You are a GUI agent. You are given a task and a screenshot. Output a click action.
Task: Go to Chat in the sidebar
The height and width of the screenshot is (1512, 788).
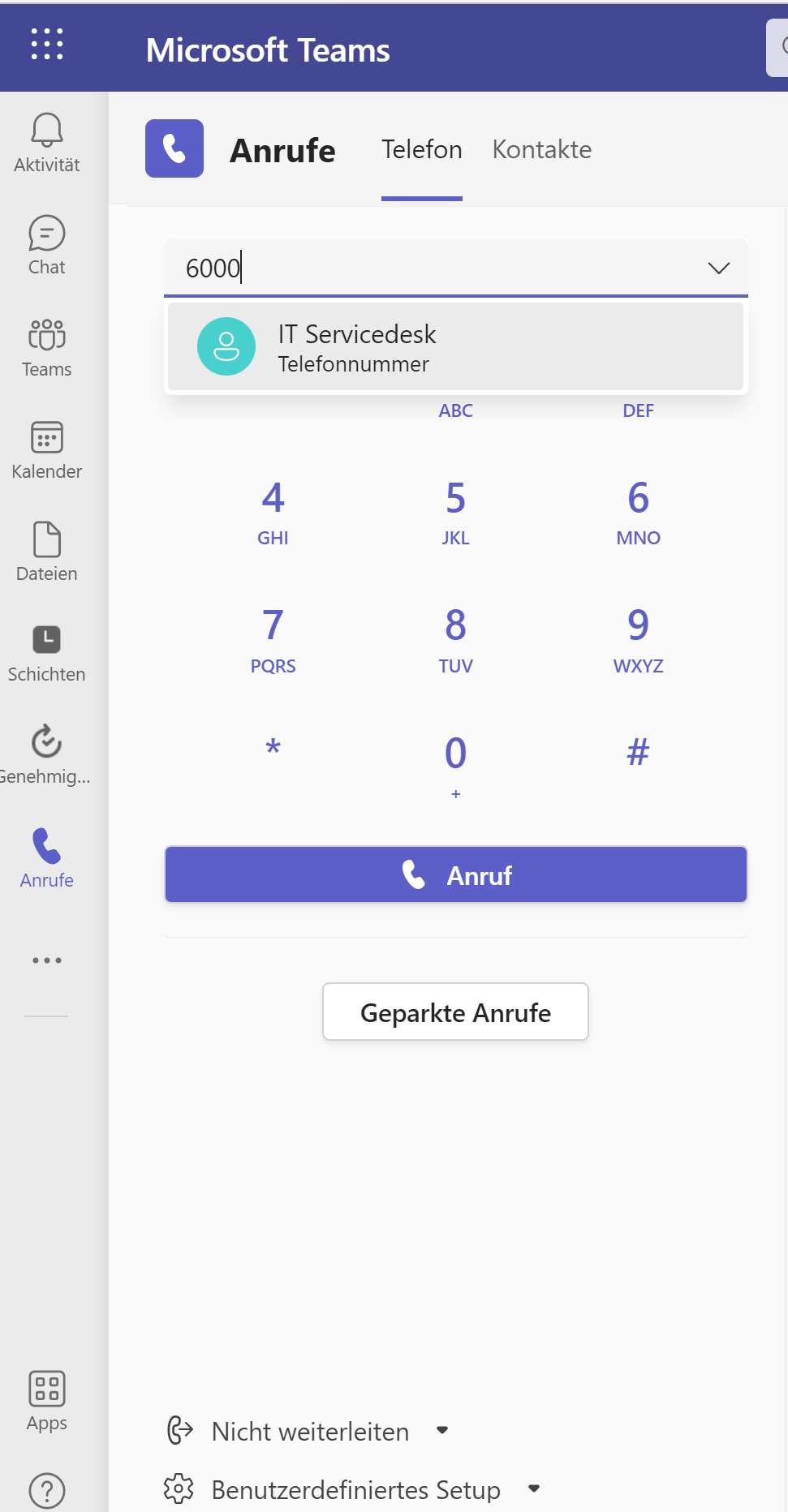click(x=47, y=245)
